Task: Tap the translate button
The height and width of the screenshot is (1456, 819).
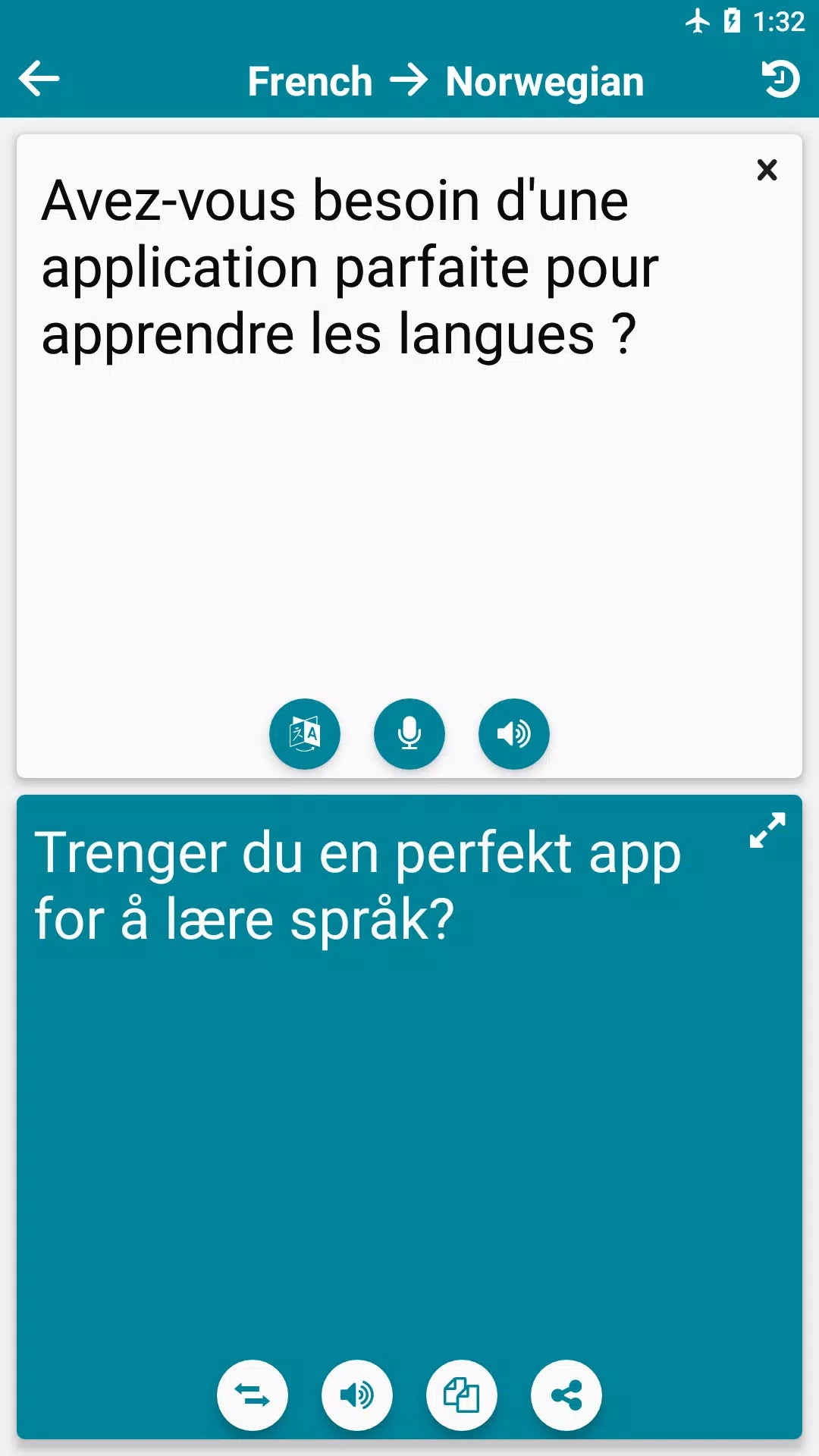Action: (305, 733)
